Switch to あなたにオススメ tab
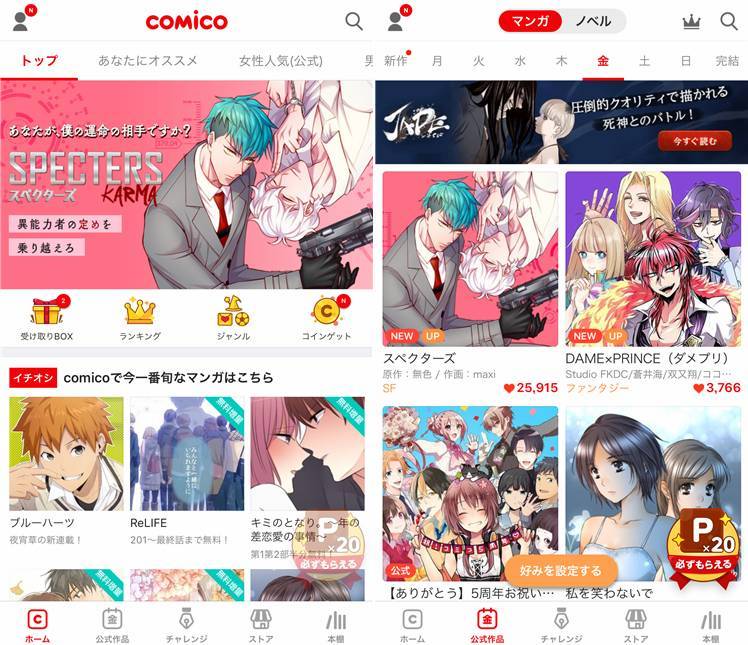The image size is (748, 645). tap(147, 61)
